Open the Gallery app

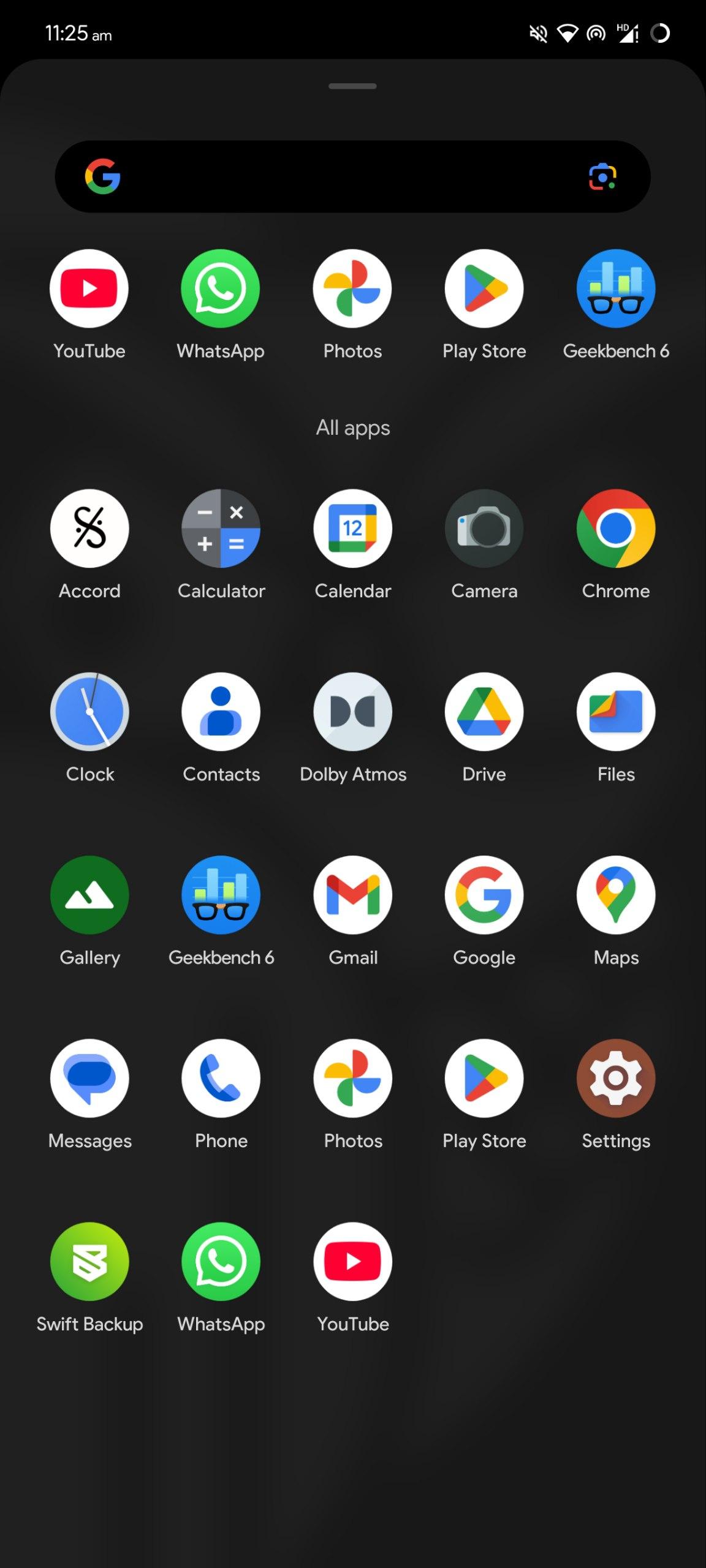(x=89, y=895)
